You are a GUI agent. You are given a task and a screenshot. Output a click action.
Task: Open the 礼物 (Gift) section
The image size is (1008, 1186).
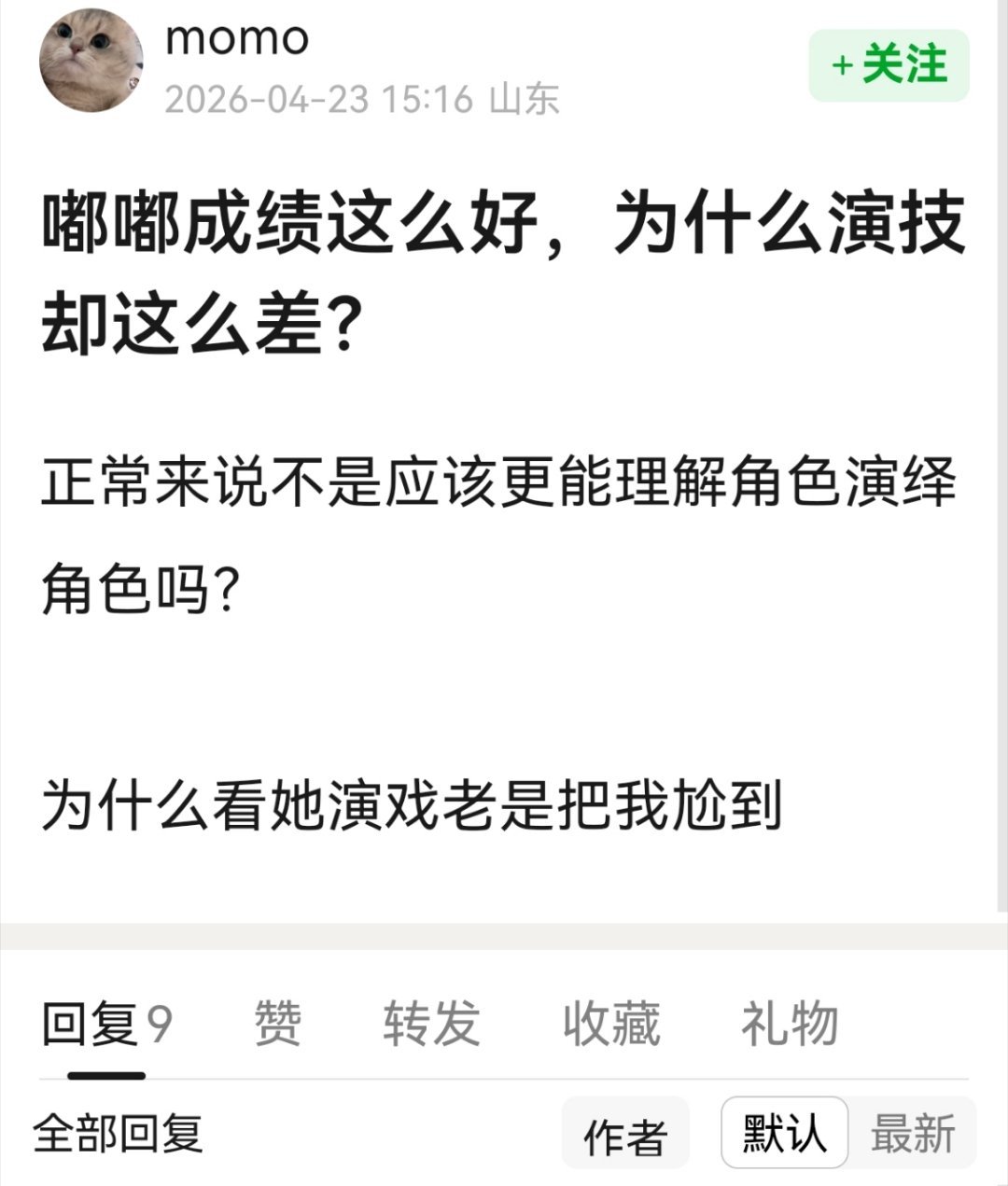click(787, 1024)
